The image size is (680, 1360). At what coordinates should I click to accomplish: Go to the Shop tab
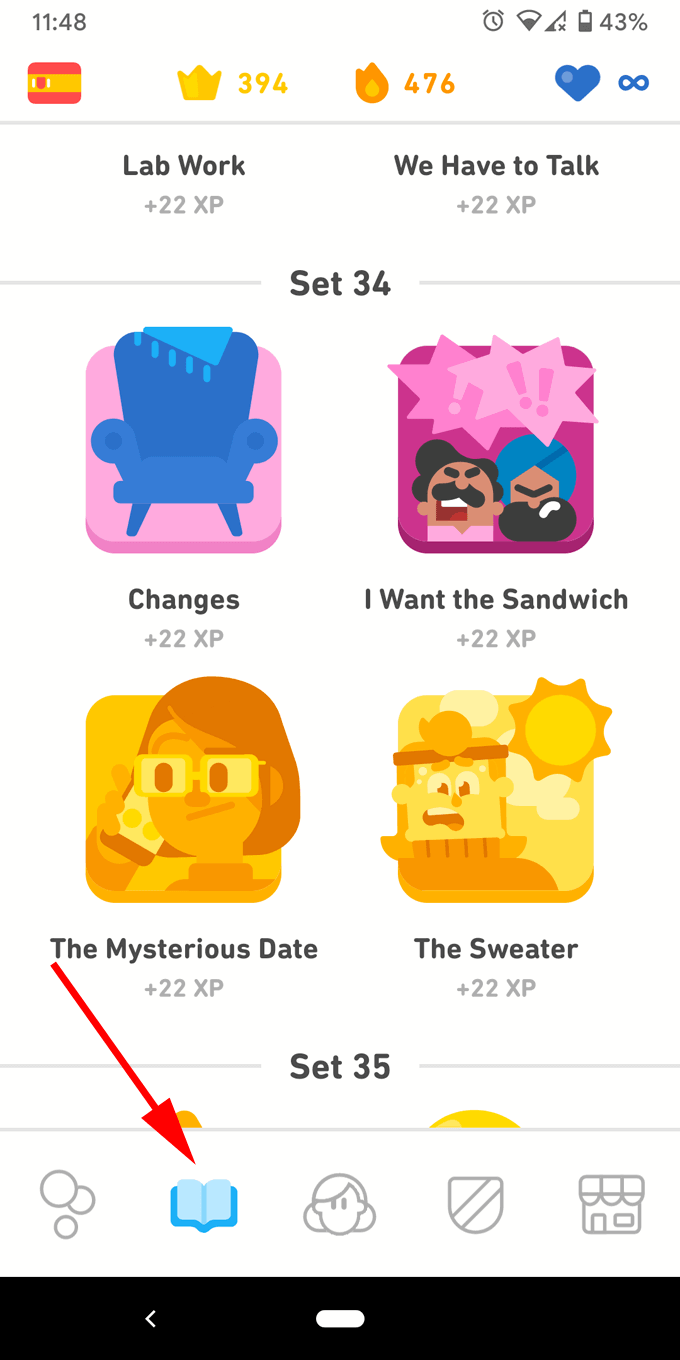tap(612, 1204)
